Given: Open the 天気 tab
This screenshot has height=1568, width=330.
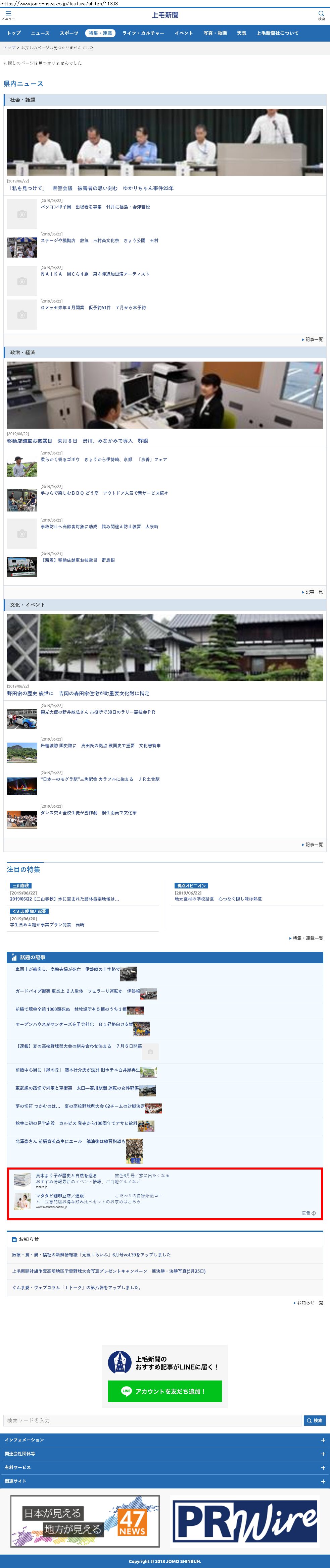Looking at the screenshot, I should 242,34.
